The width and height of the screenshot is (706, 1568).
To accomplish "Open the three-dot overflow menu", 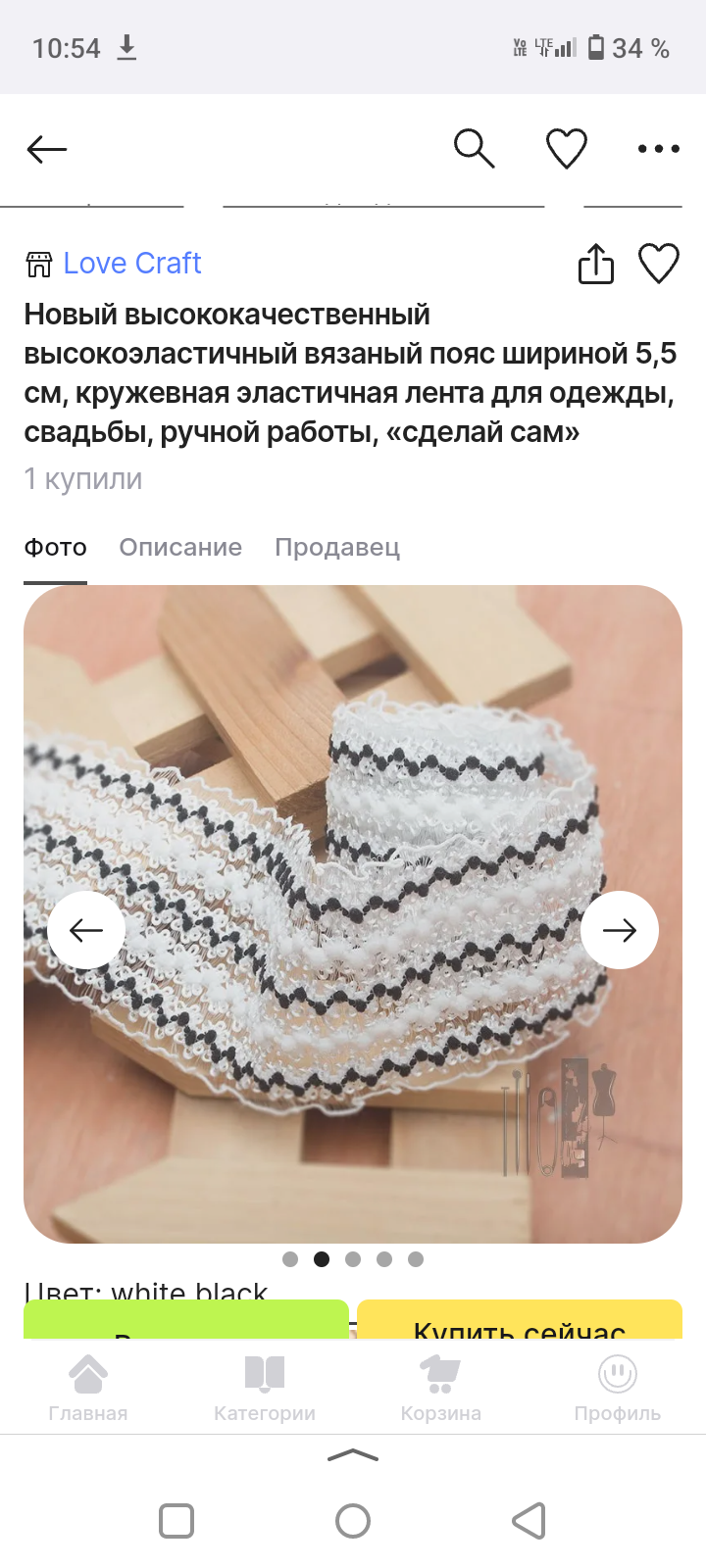I will tap(658, 149).
